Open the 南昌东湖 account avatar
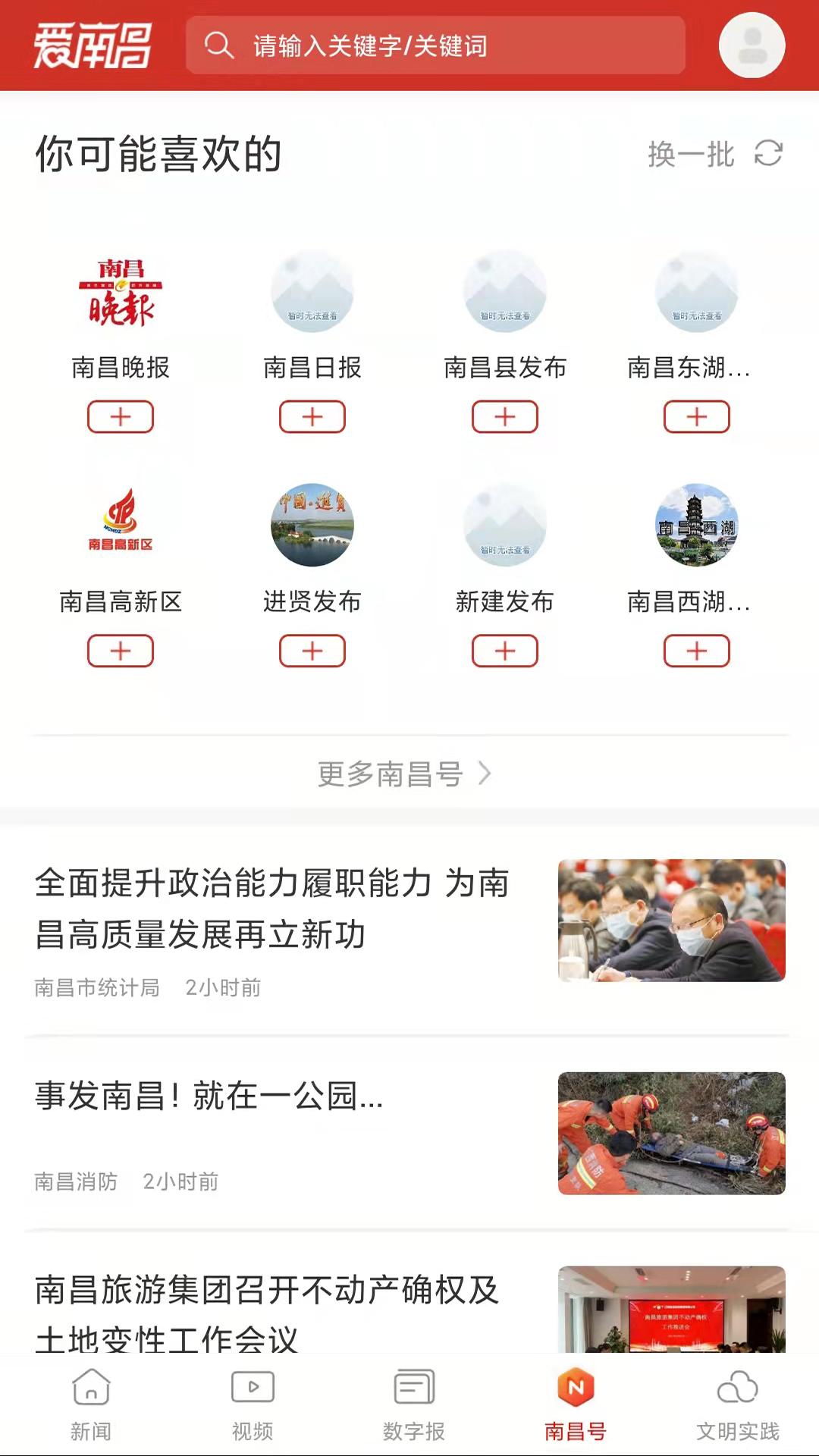This screenshot has width=819, height=1456. 697,291
